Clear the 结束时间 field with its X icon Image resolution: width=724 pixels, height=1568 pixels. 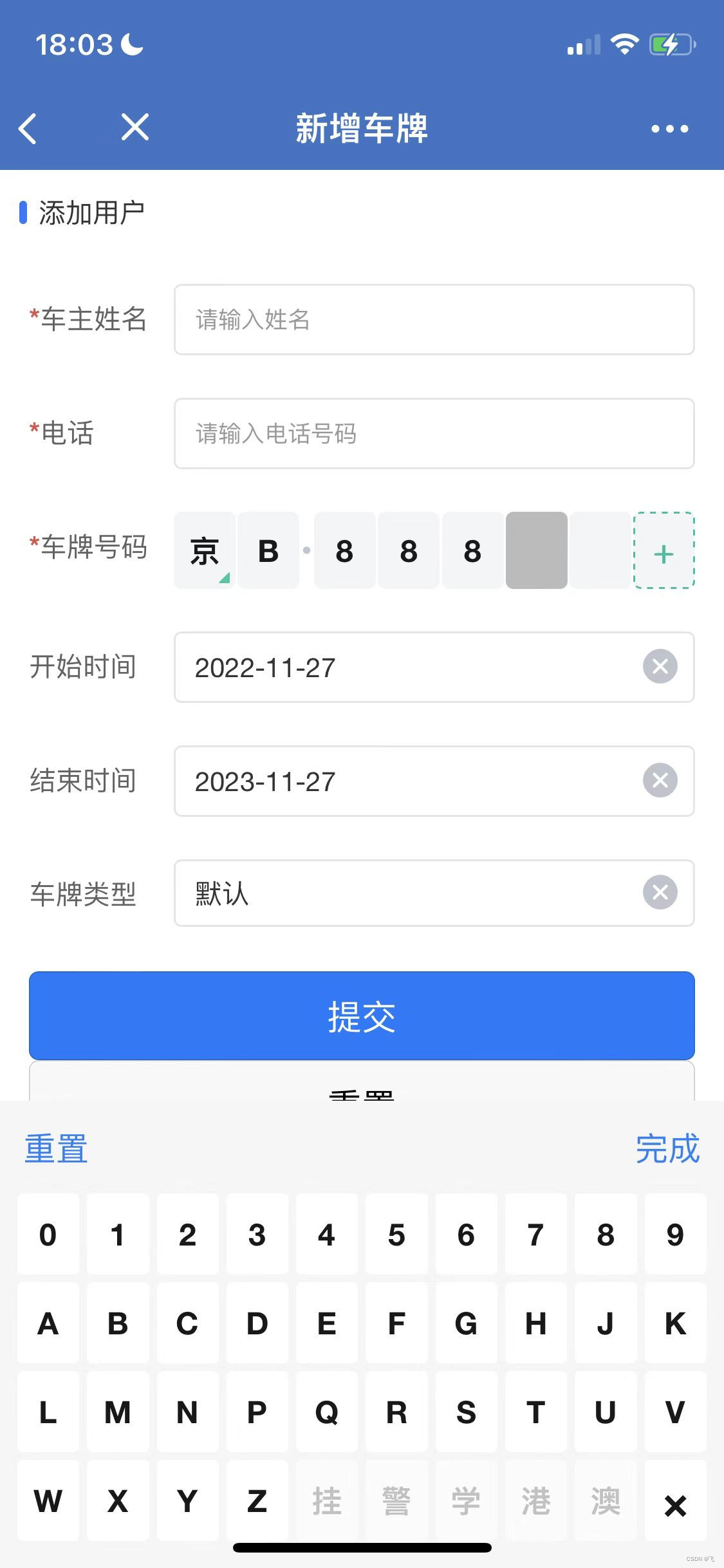(x=659, y=780)
